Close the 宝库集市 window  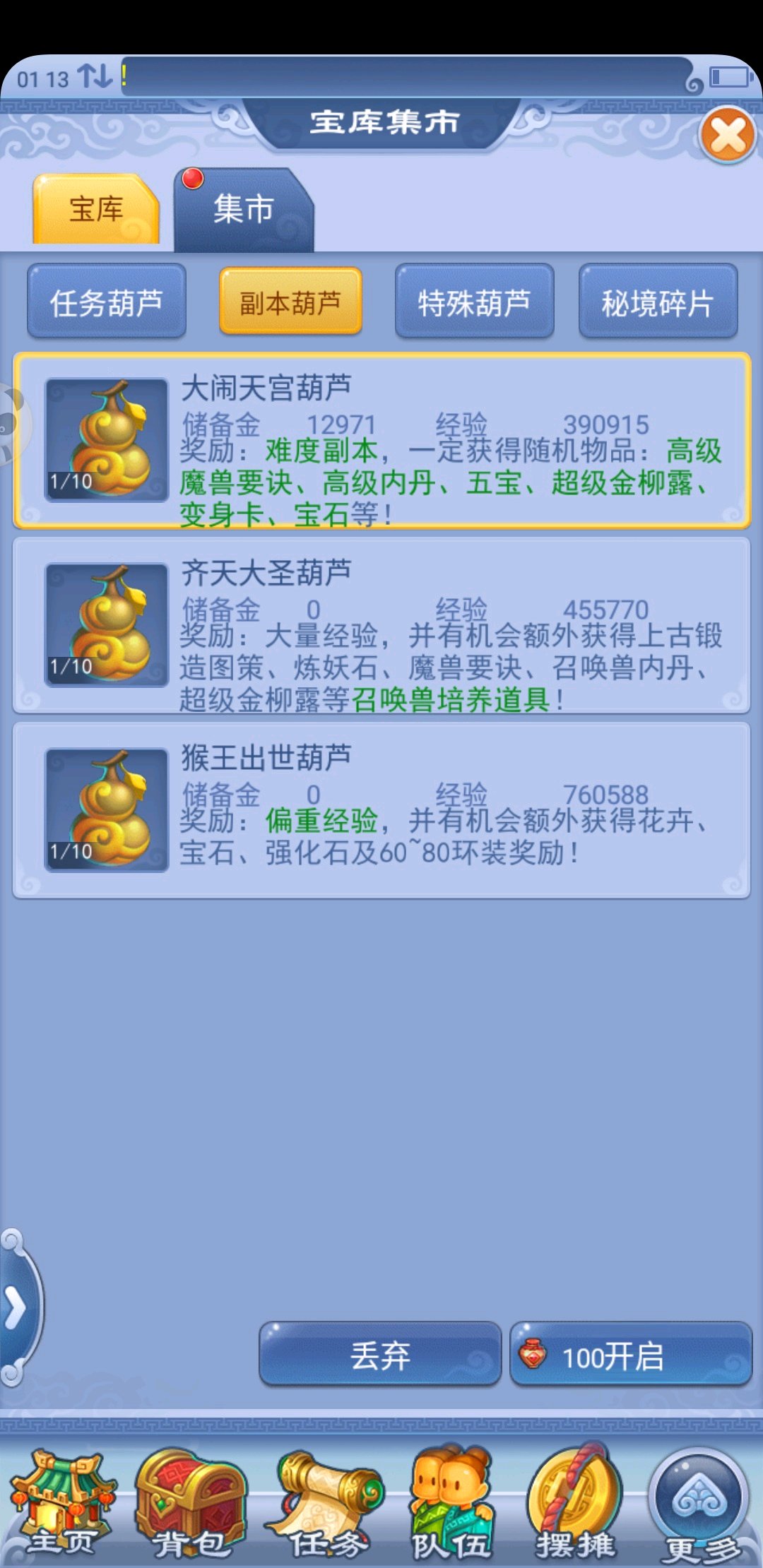728,135
